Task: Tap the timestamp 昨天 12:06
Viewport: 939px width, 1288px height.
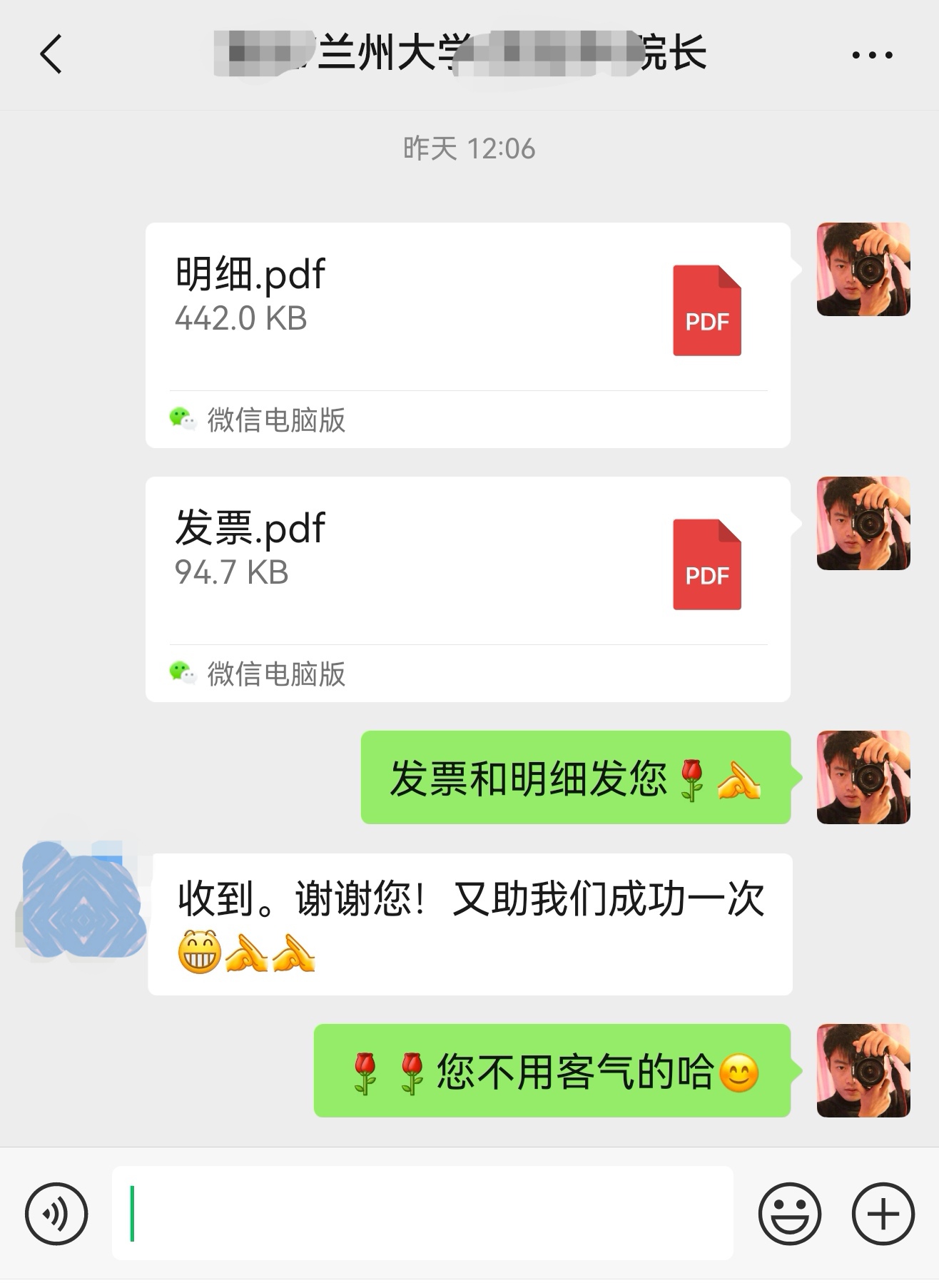Action: [469, 148]
